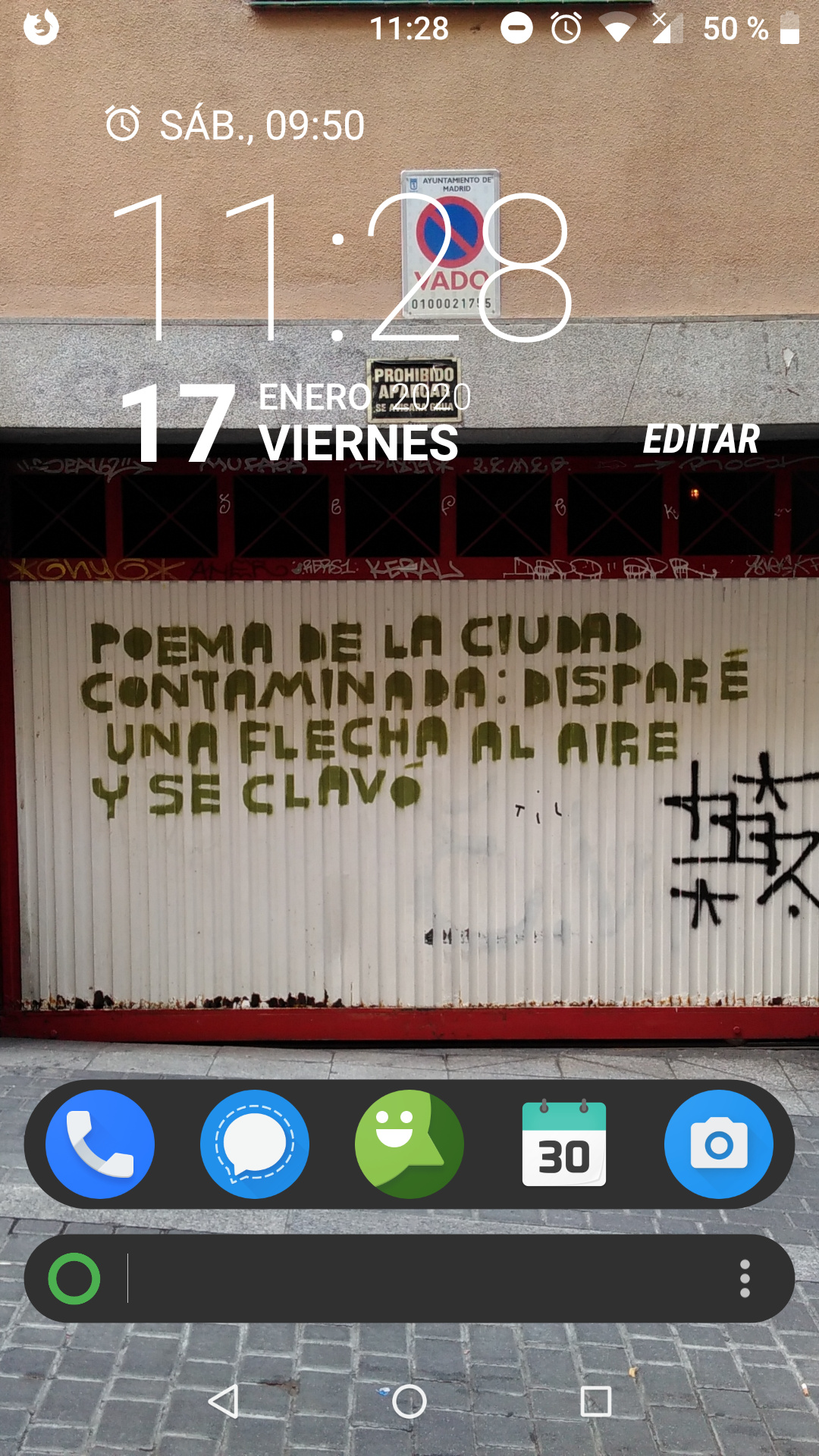
Task: Open the upcoming alarm SÁB., 09:50
Action: [235, 125]
